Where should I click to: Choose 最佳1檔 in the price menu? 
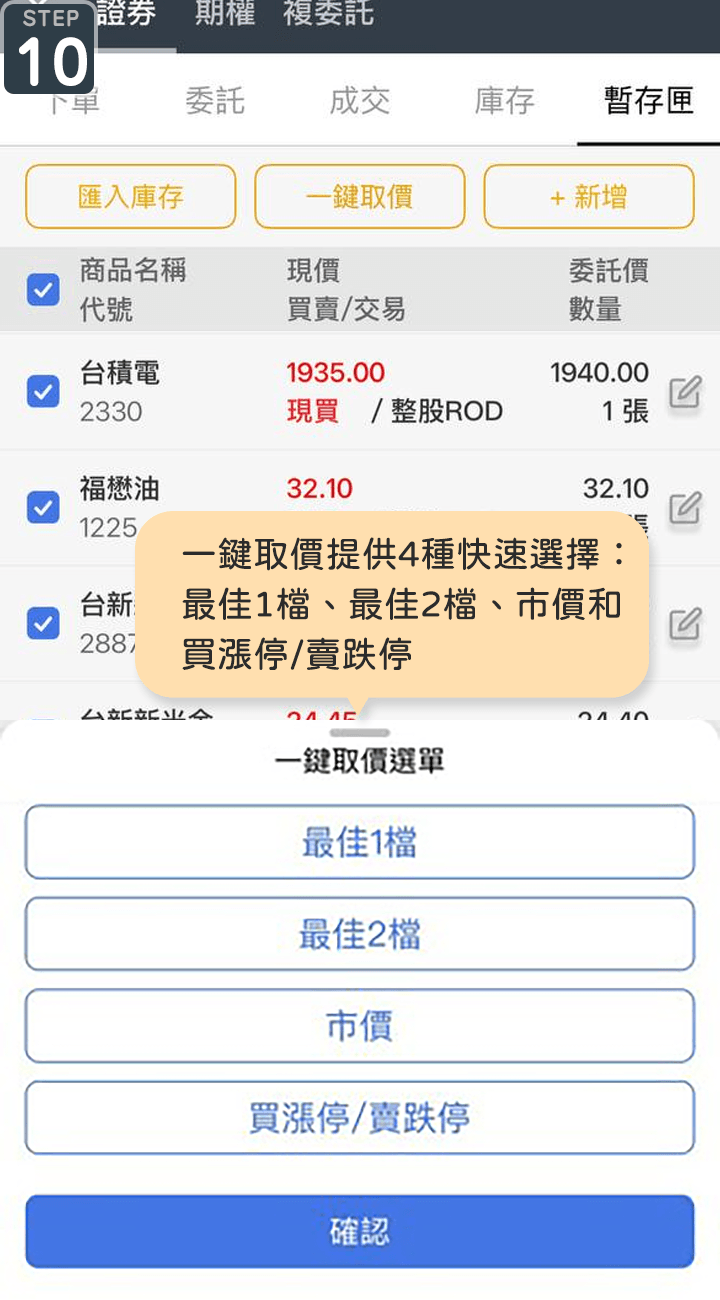coord(360,842)
